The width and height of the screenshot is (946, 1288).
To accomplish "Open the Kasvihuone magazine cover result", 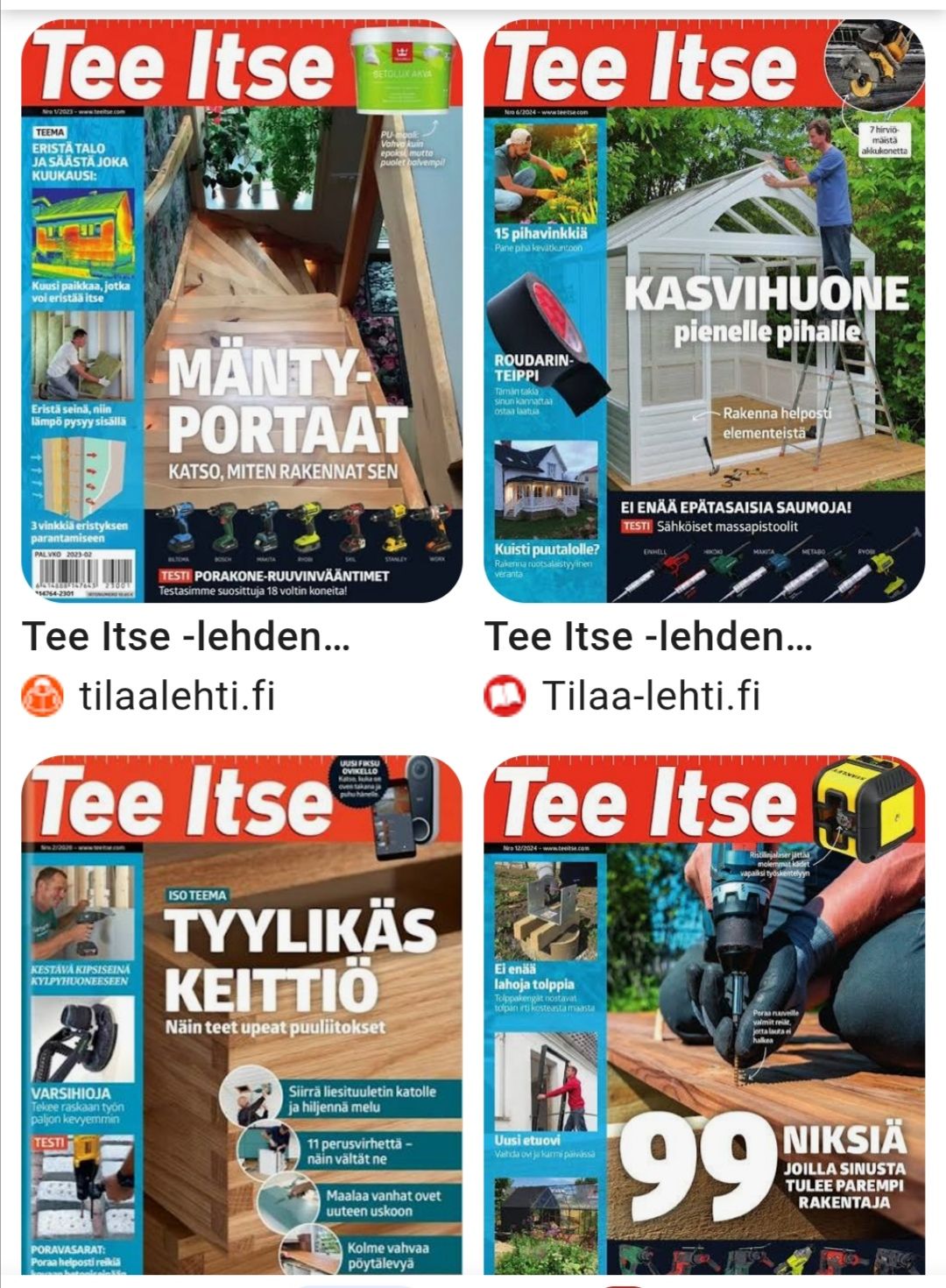I will click(x=704, y=311).
